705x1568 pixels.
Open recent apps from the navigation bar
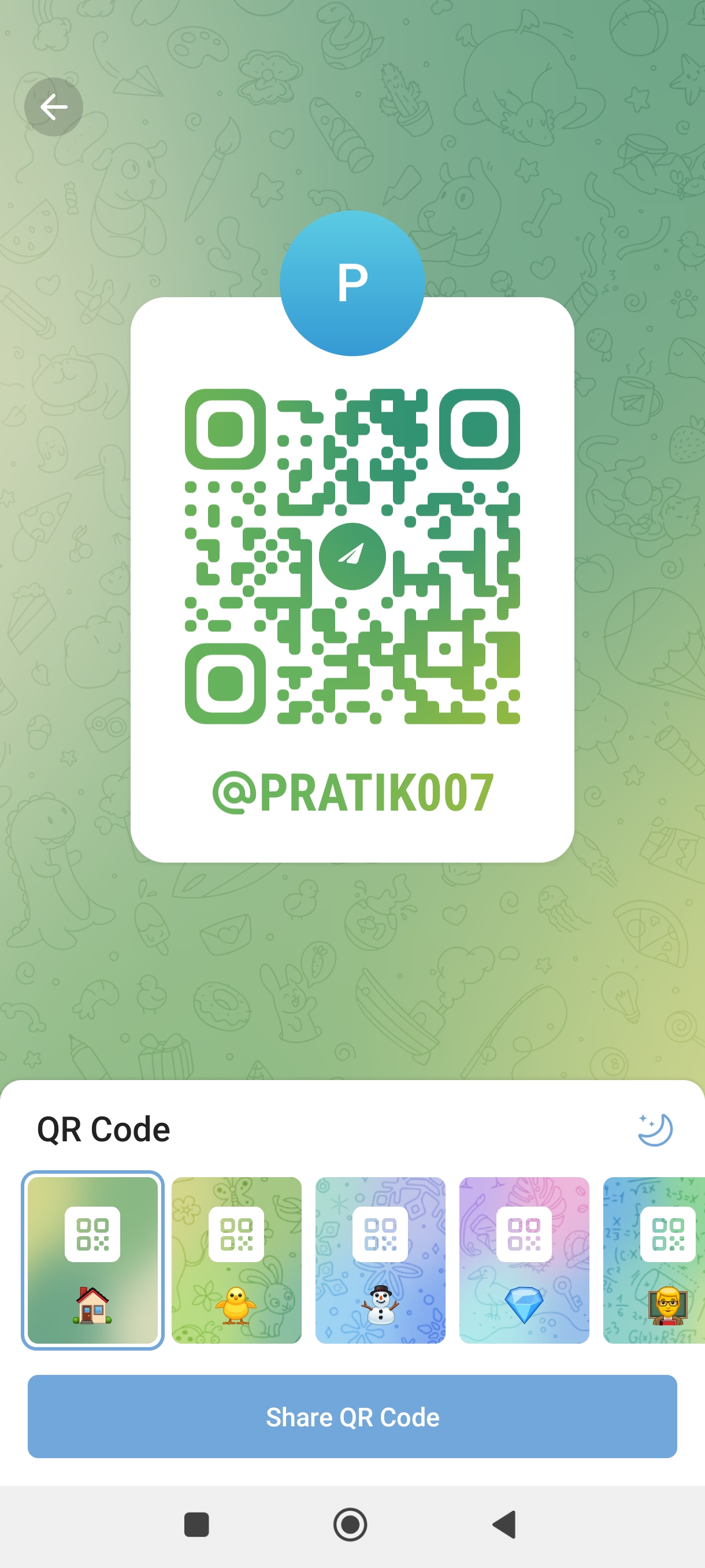coord(196,1525)
